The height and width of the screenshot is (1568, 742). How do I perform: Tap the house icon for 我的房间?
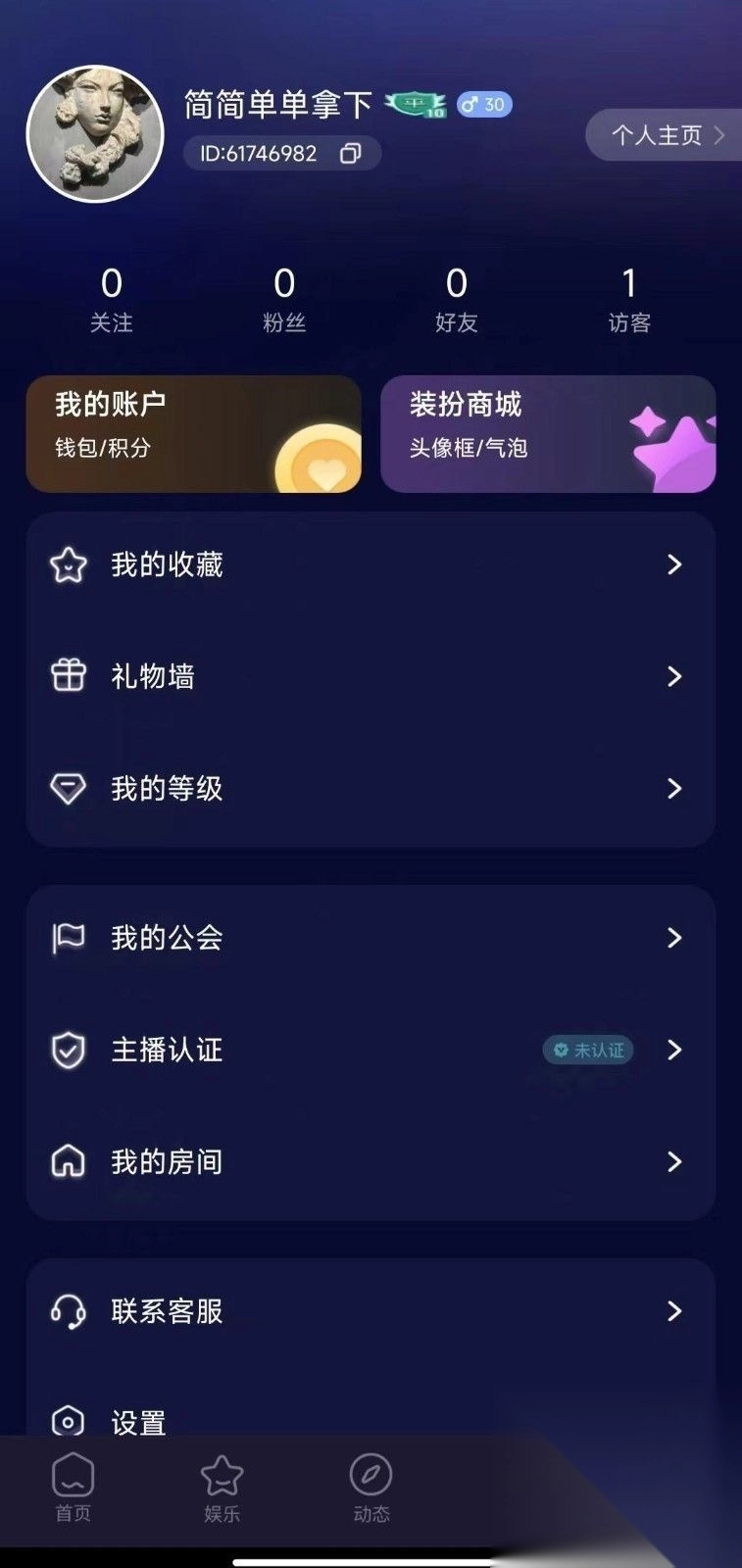[67, 1162]
